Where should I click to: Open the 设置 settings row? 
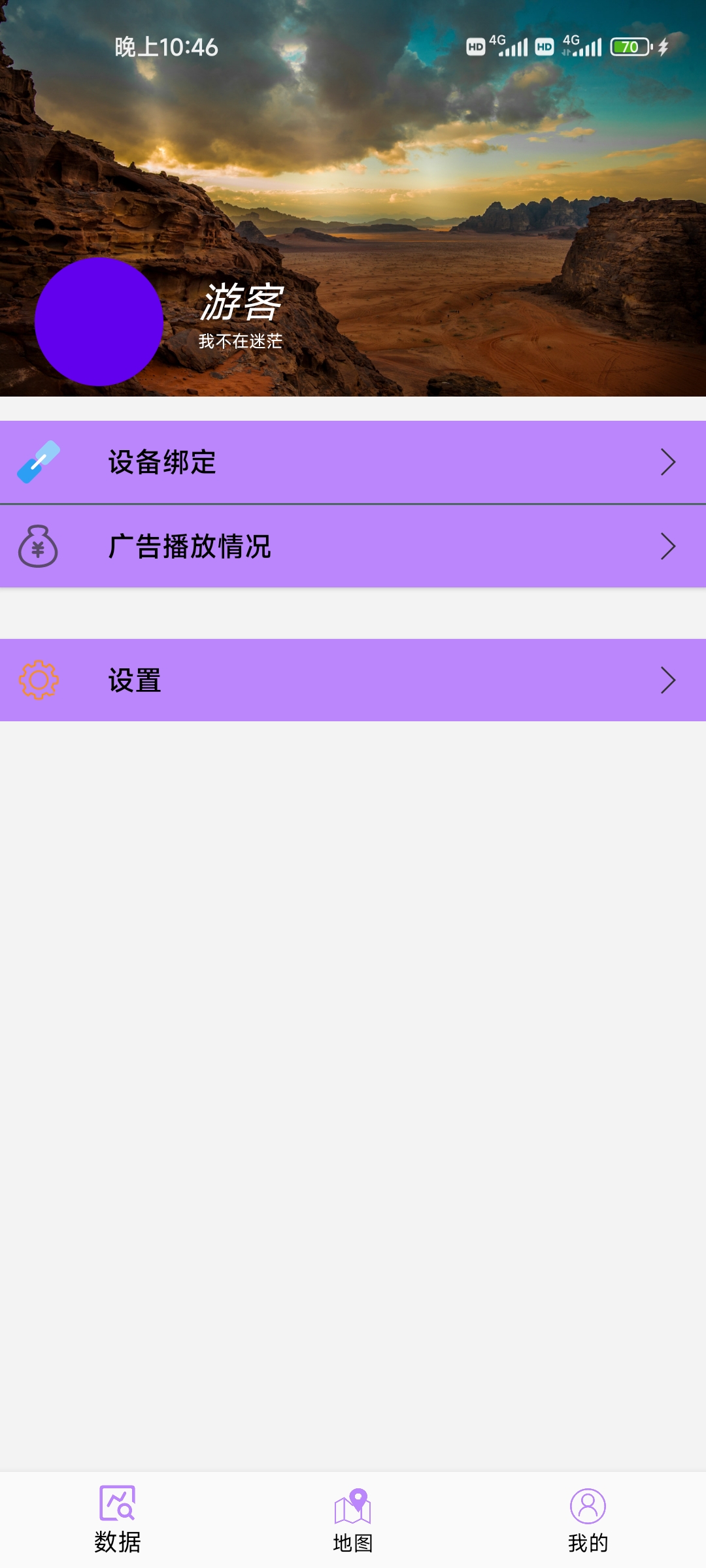pos(353,680)
